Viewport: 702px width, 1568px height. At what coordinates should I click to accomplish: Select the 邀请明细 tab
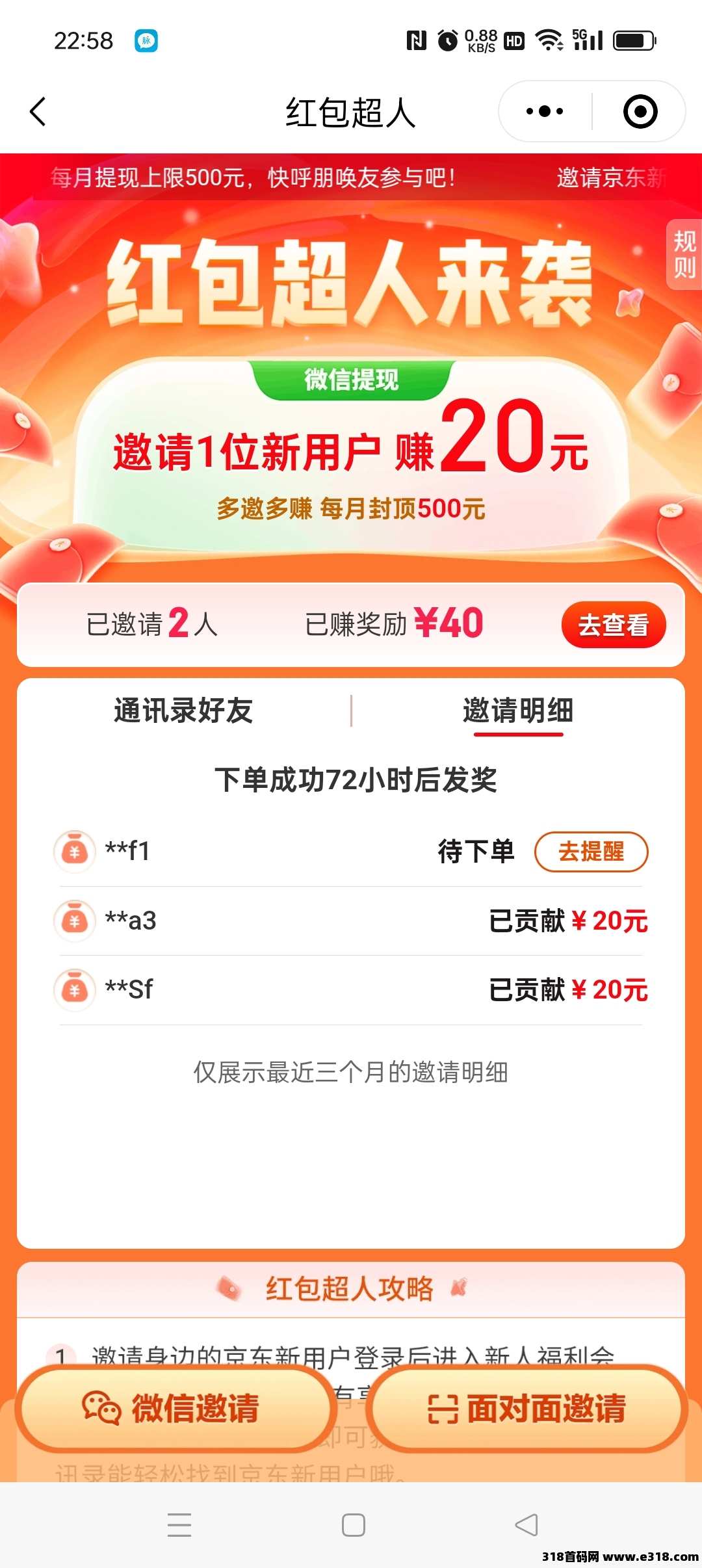point(518,711)
